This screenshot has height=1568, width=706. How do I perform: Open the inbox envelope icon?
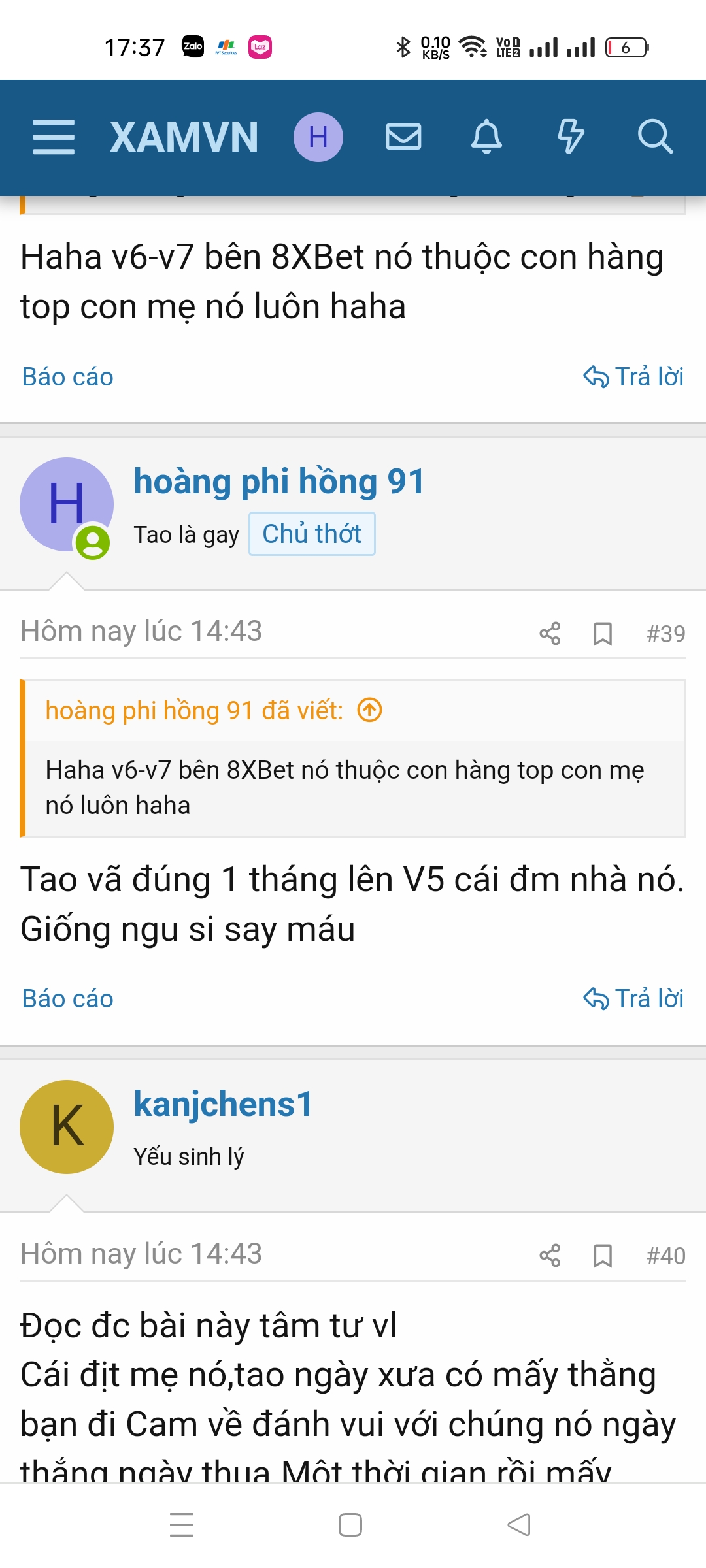click(403, 137)
